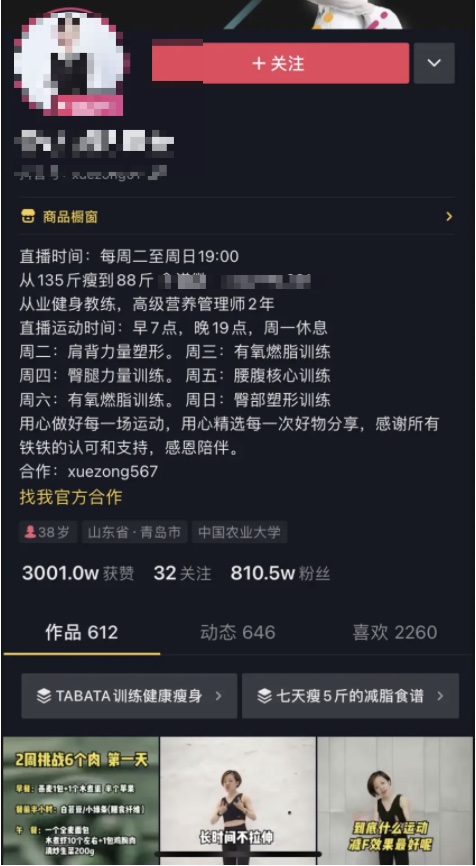Open the 2周挑战6个肉 第一天 video

click(x=81, y=801)
